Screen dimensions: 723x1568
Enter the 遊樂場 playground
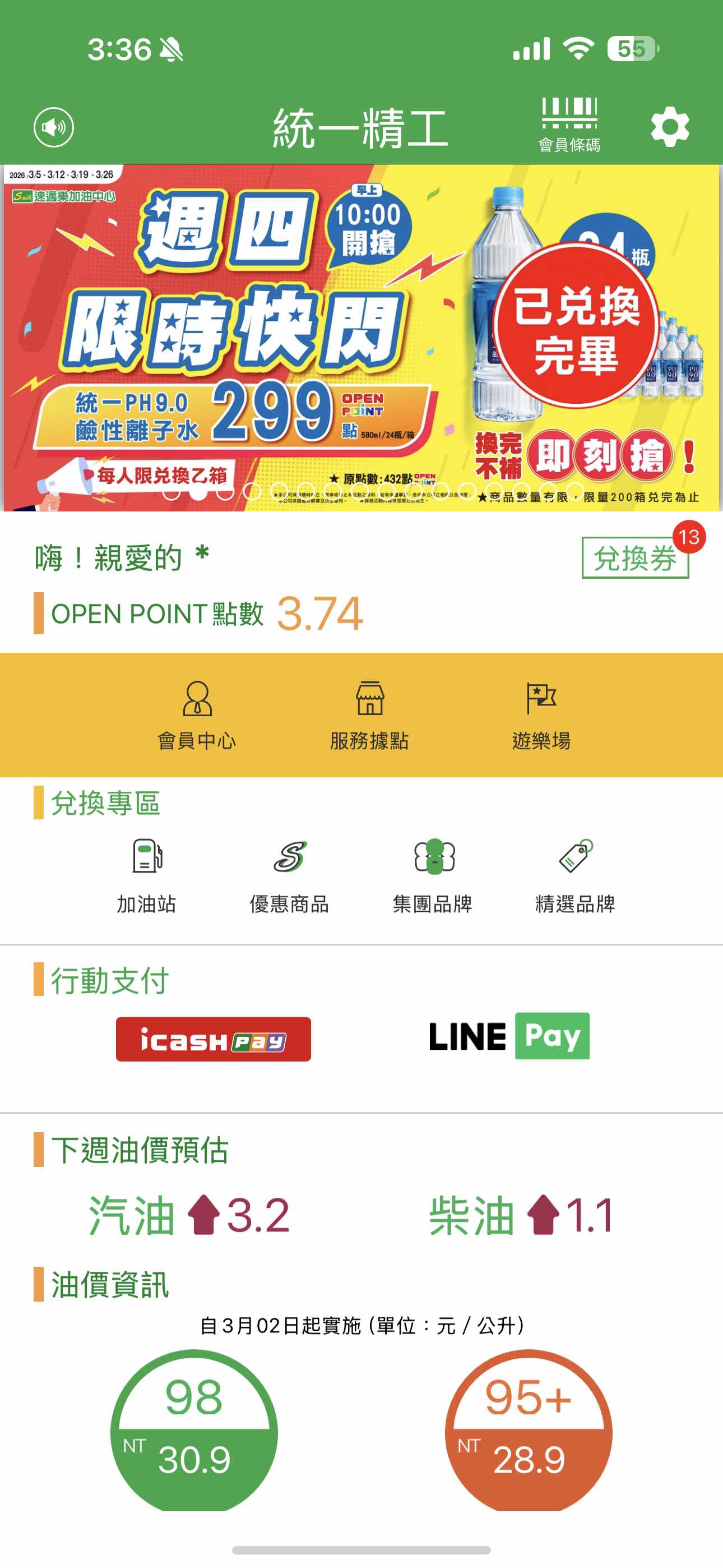(x=541, y=714)
